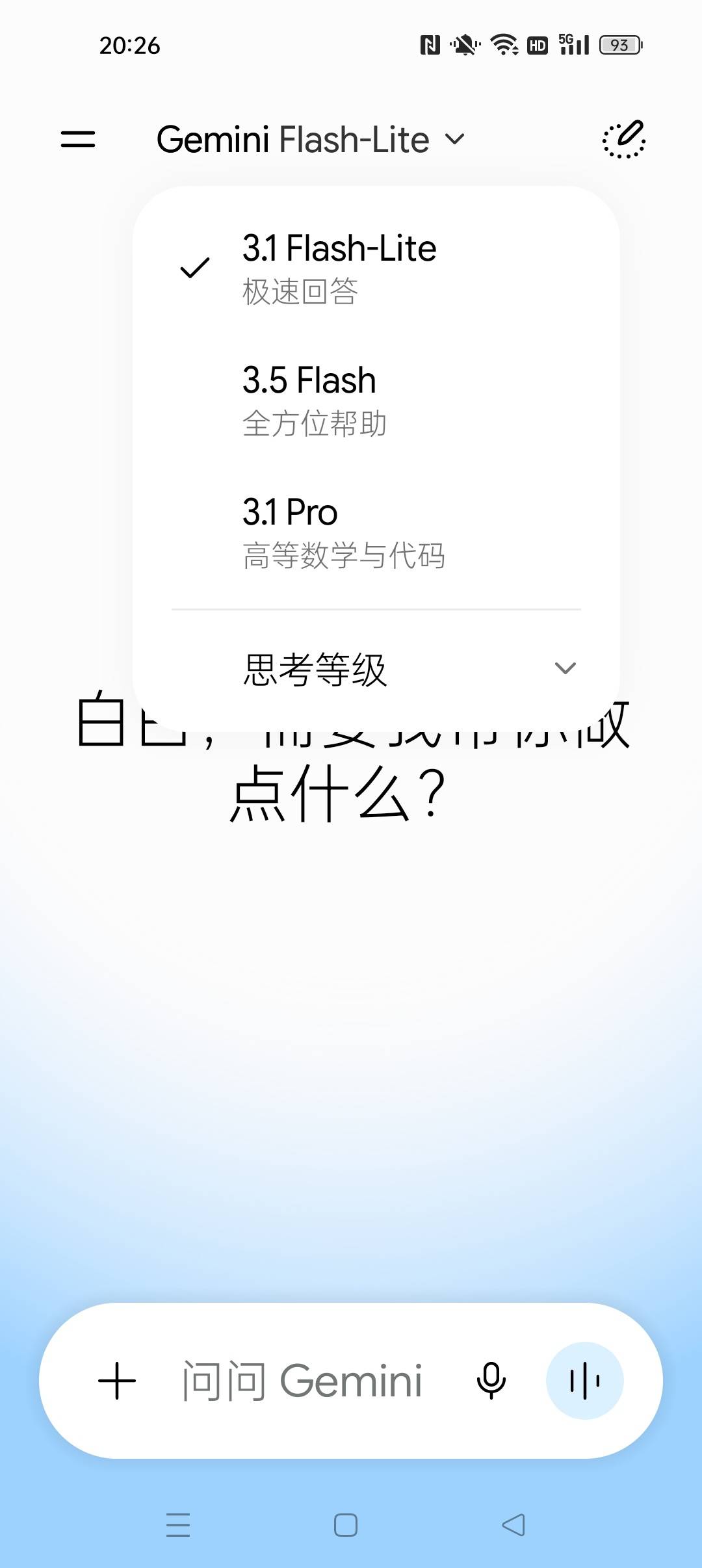Viewport: 702px width, 1568px height.
Task: Start a new temporary chat
Action: click(623, 139)
